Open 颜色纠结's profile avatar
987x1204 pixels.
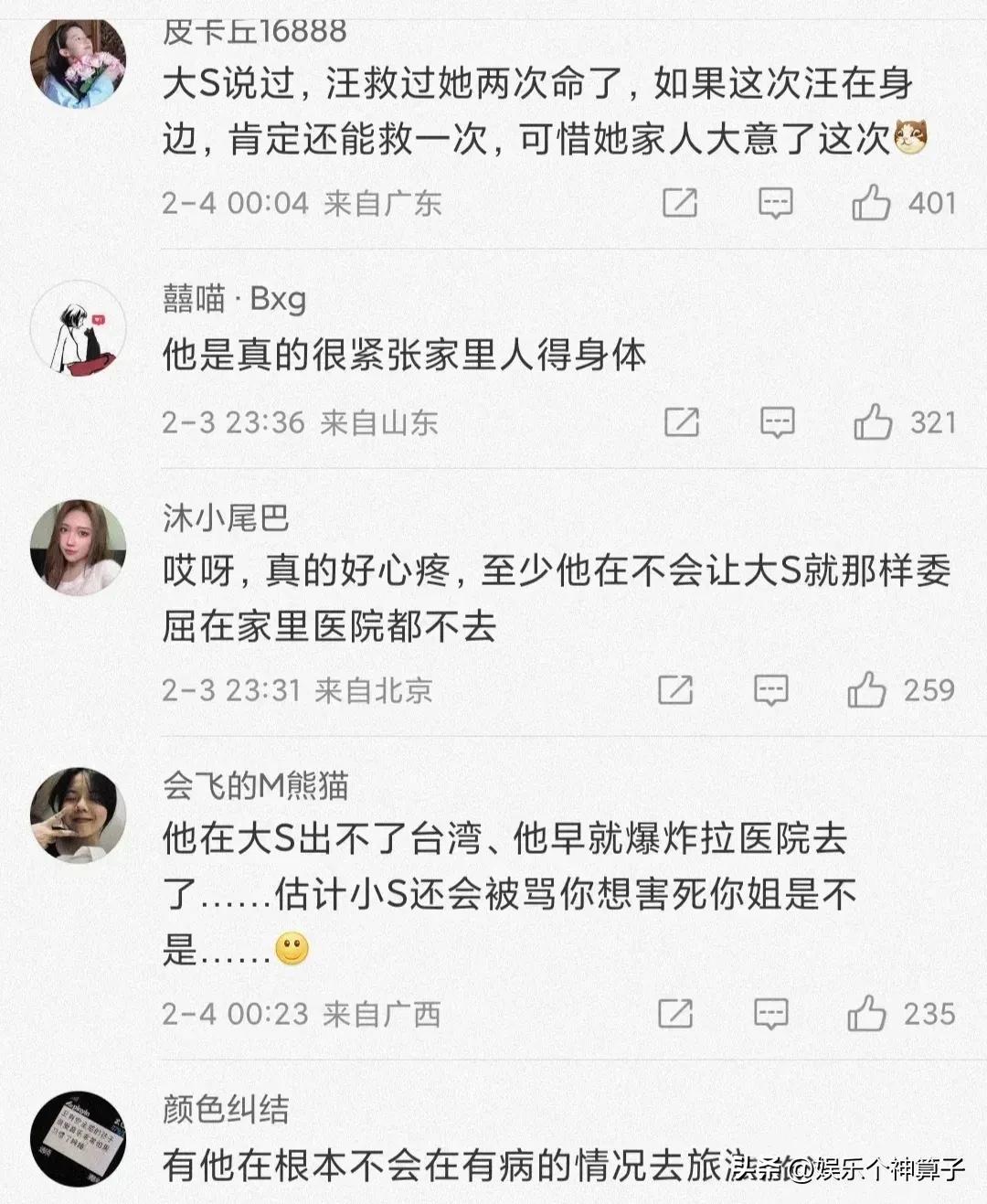click(79, 1139)
